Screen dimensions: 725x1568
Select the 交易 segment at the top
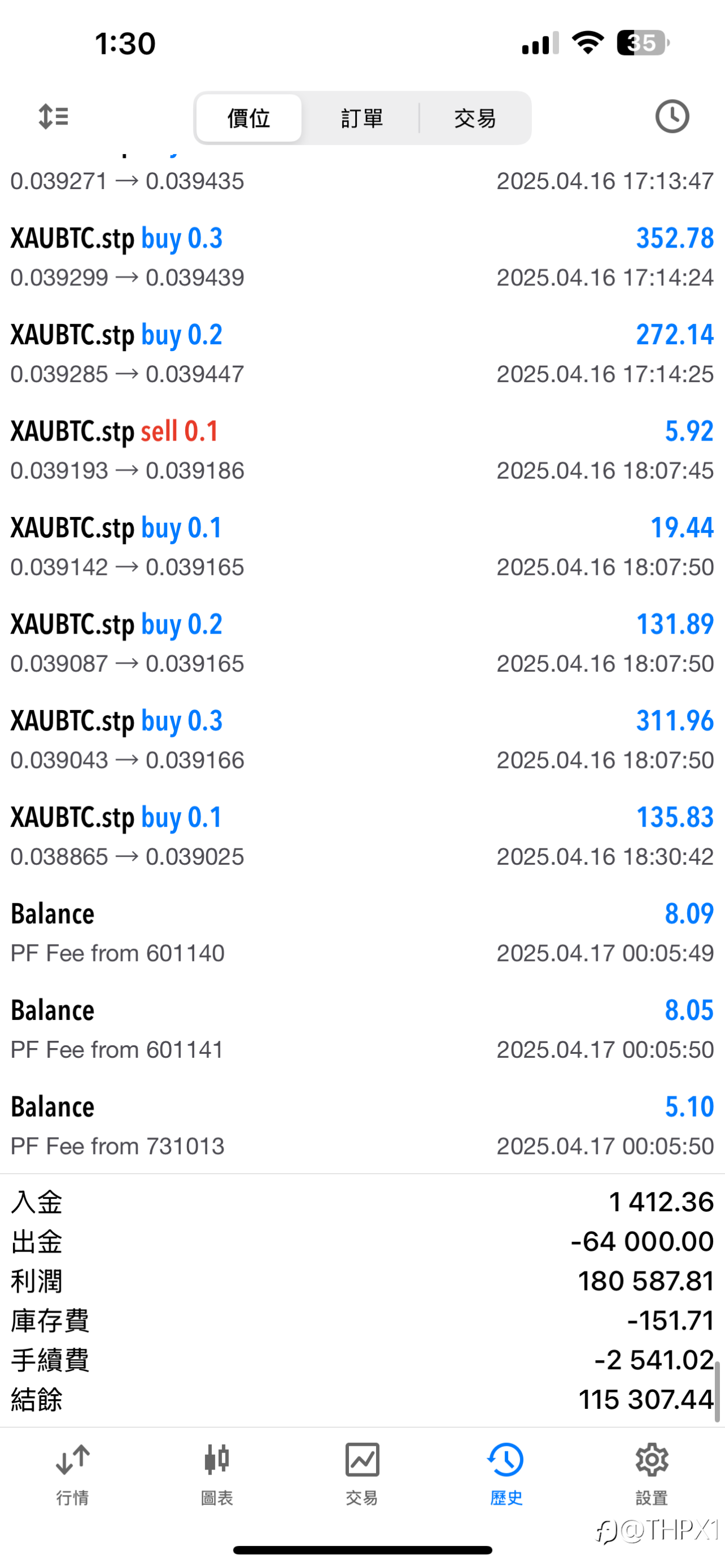click(475, 118)
